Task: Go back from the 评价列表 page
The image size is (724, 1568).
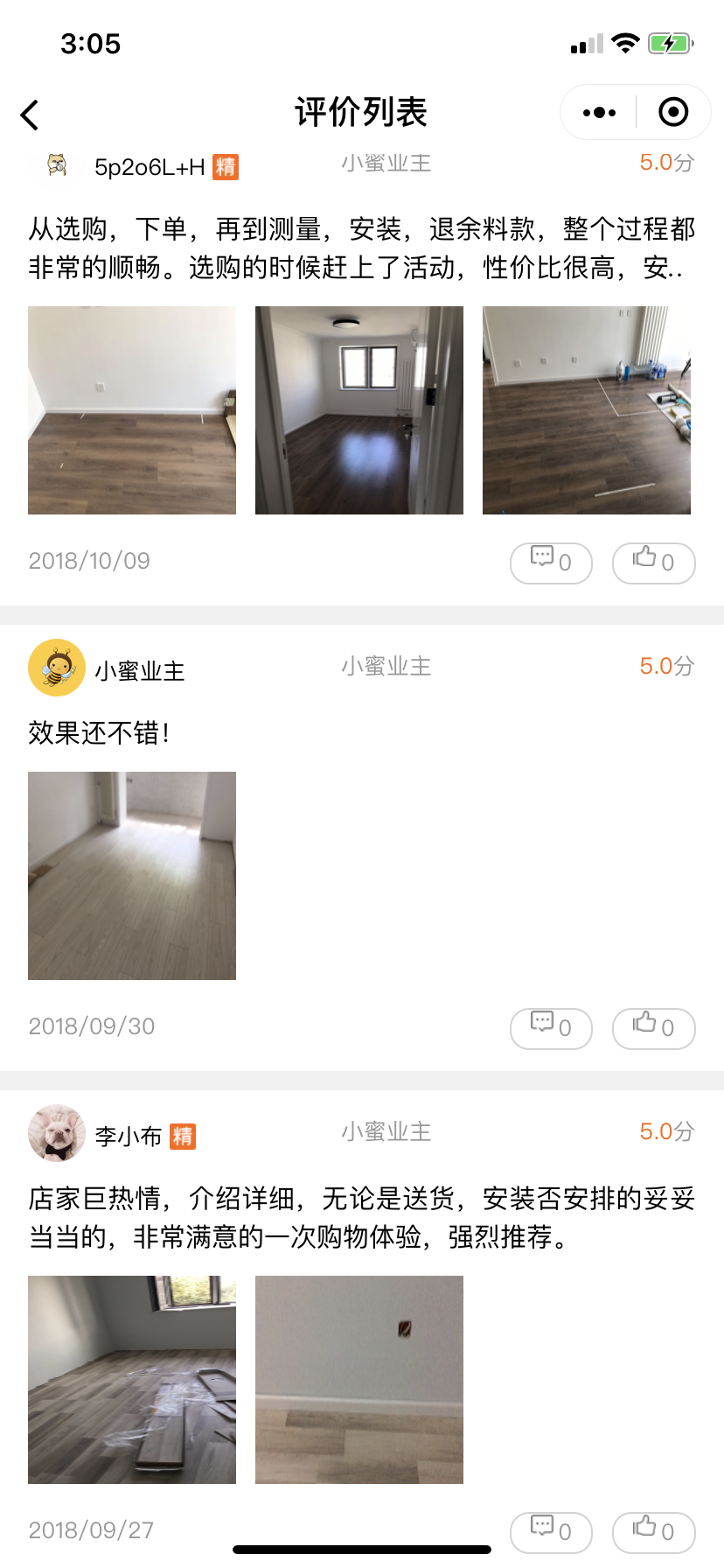Action: 30,115
